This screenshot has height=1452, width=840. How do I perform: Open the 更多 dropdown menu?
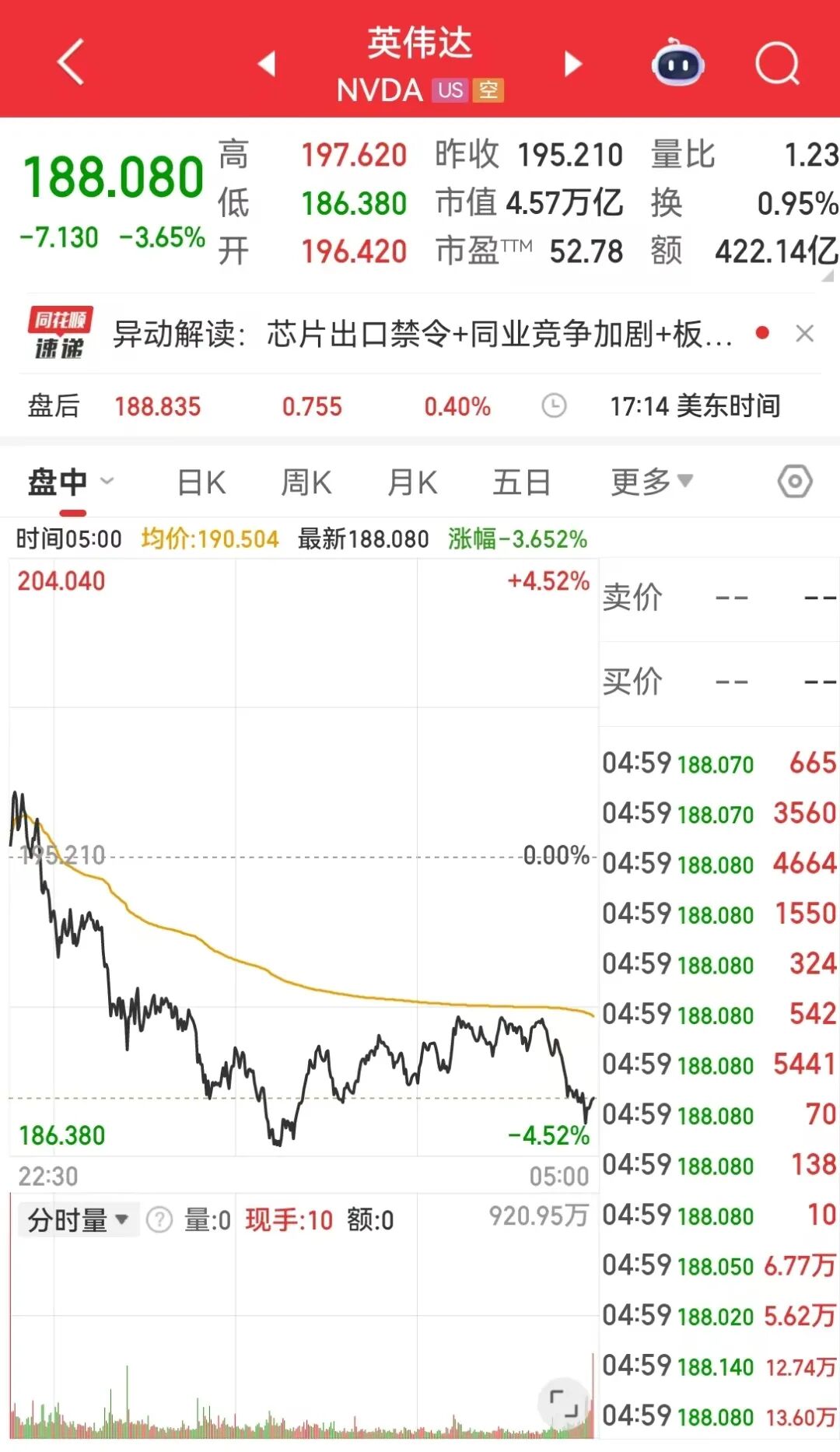point(651,481)
